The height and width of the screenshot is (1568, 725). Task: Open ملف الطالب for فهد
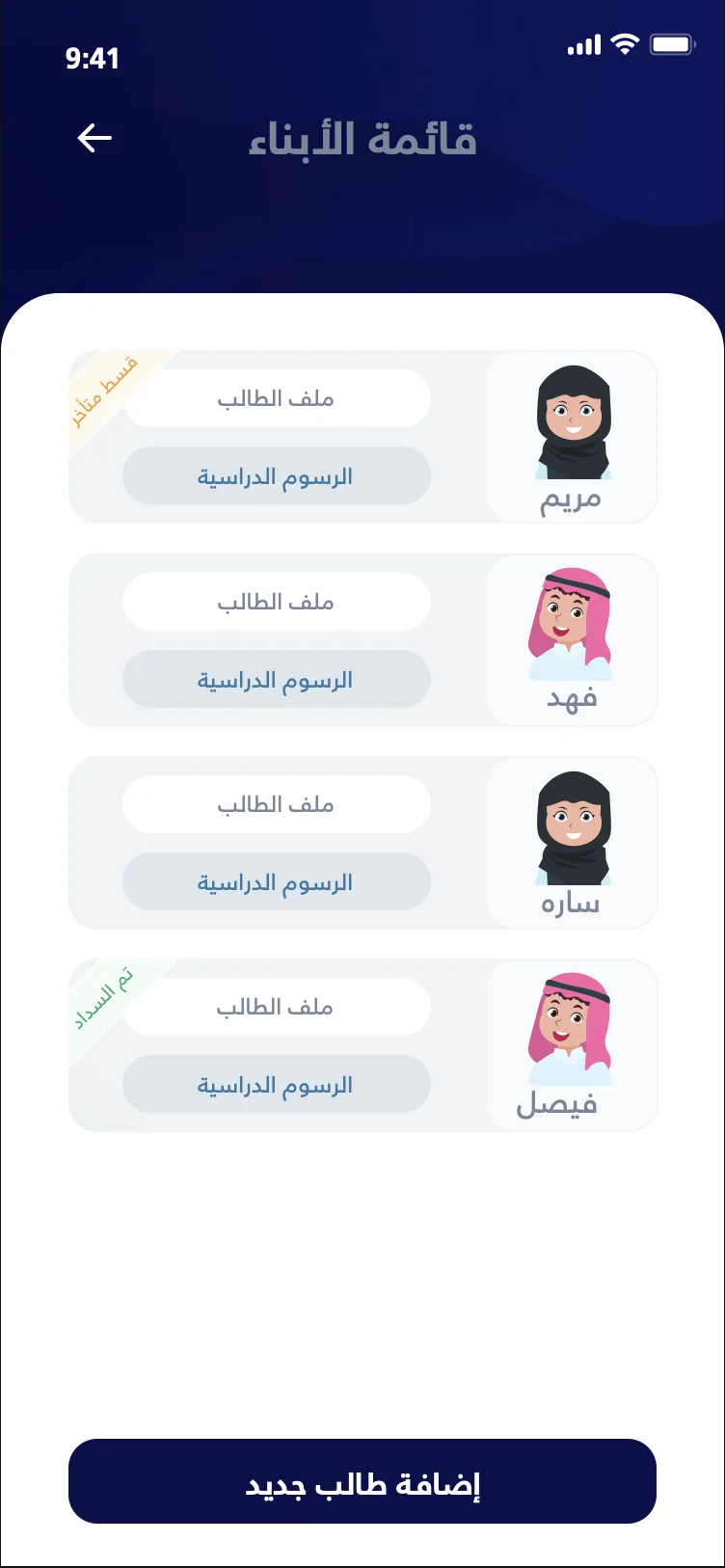point(276,602)
